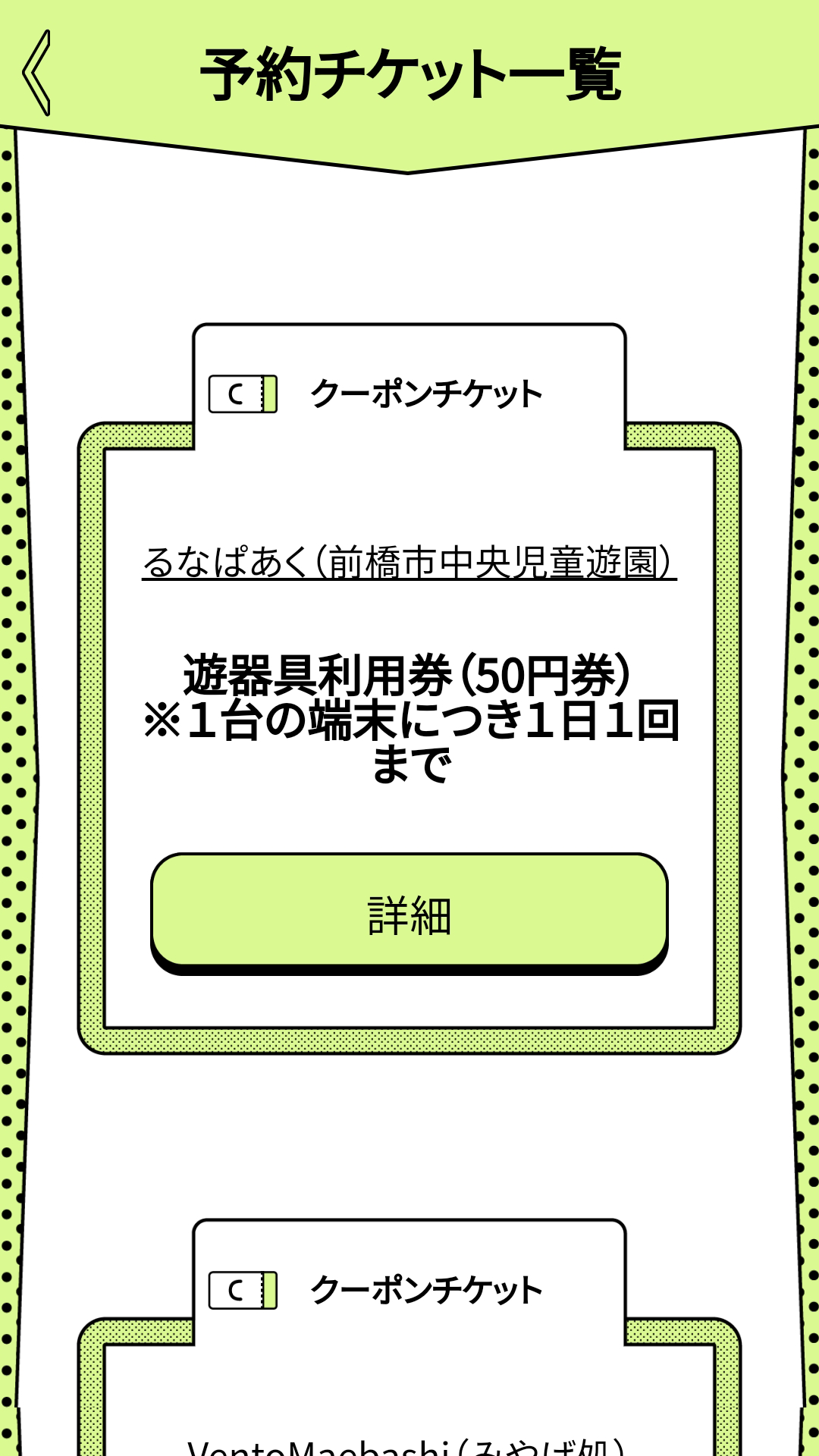This screenshot has width=819, height=1456.
Task: Tap 詳細 on the 遊器具利用券 coupon
Action: coord(409,912)
